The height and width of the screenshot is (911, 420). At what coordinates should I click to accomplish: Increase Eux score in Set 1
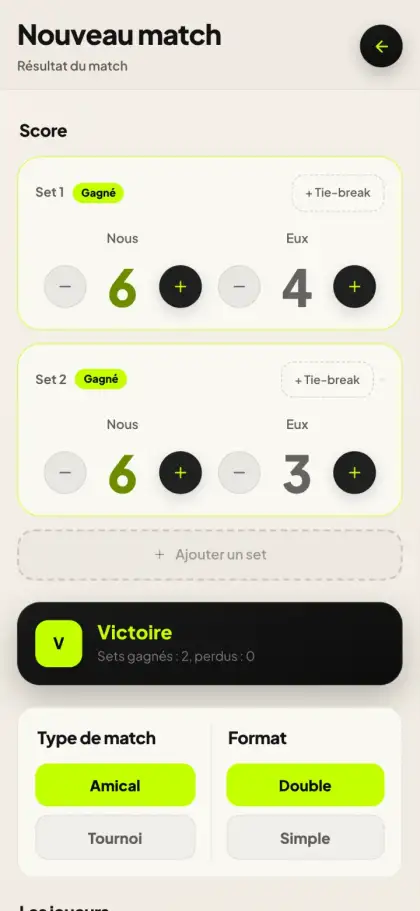(x=354, y=286)
